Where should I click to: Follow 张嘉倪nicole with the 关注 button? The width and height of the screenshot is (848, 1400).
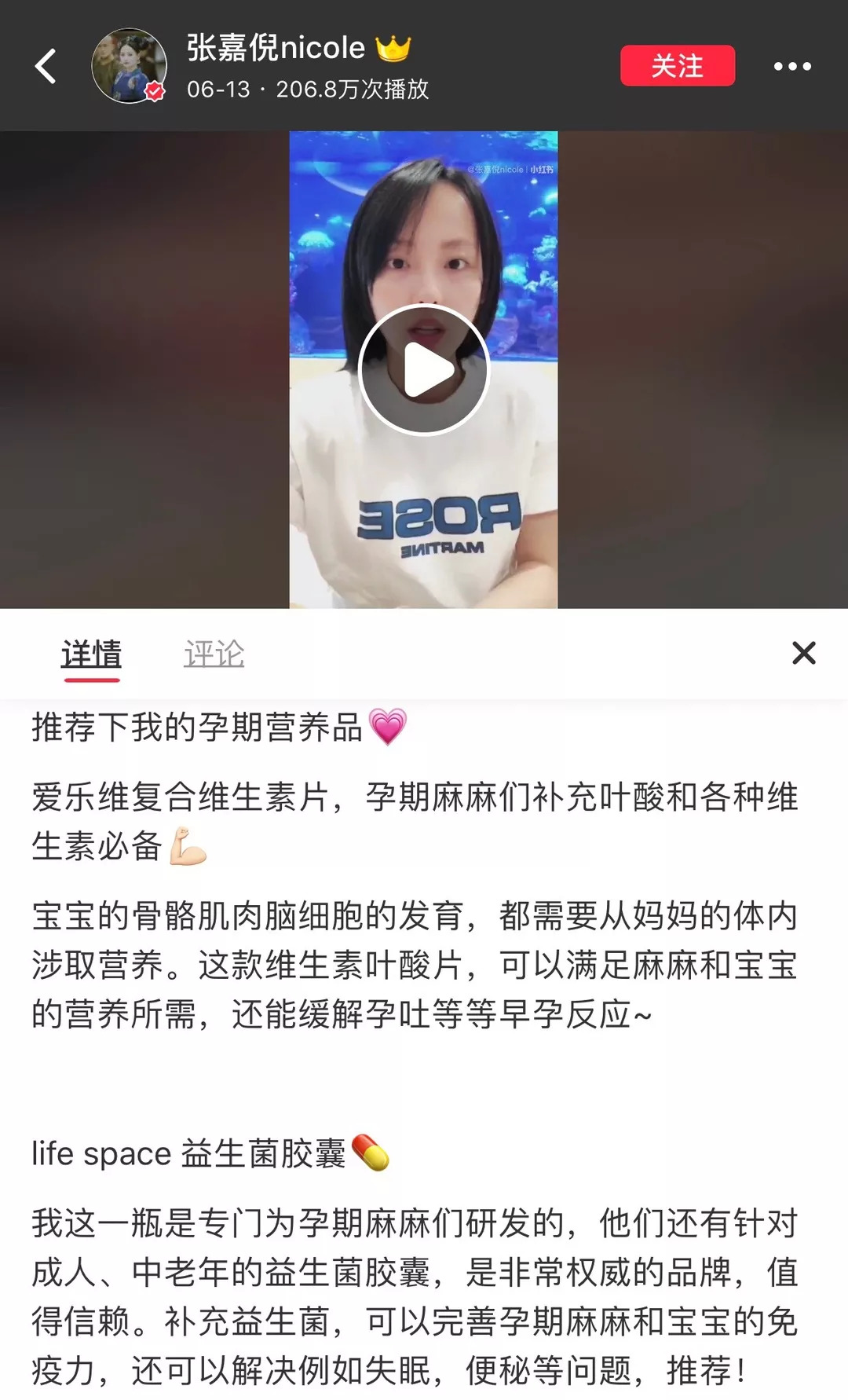(677, 66)
